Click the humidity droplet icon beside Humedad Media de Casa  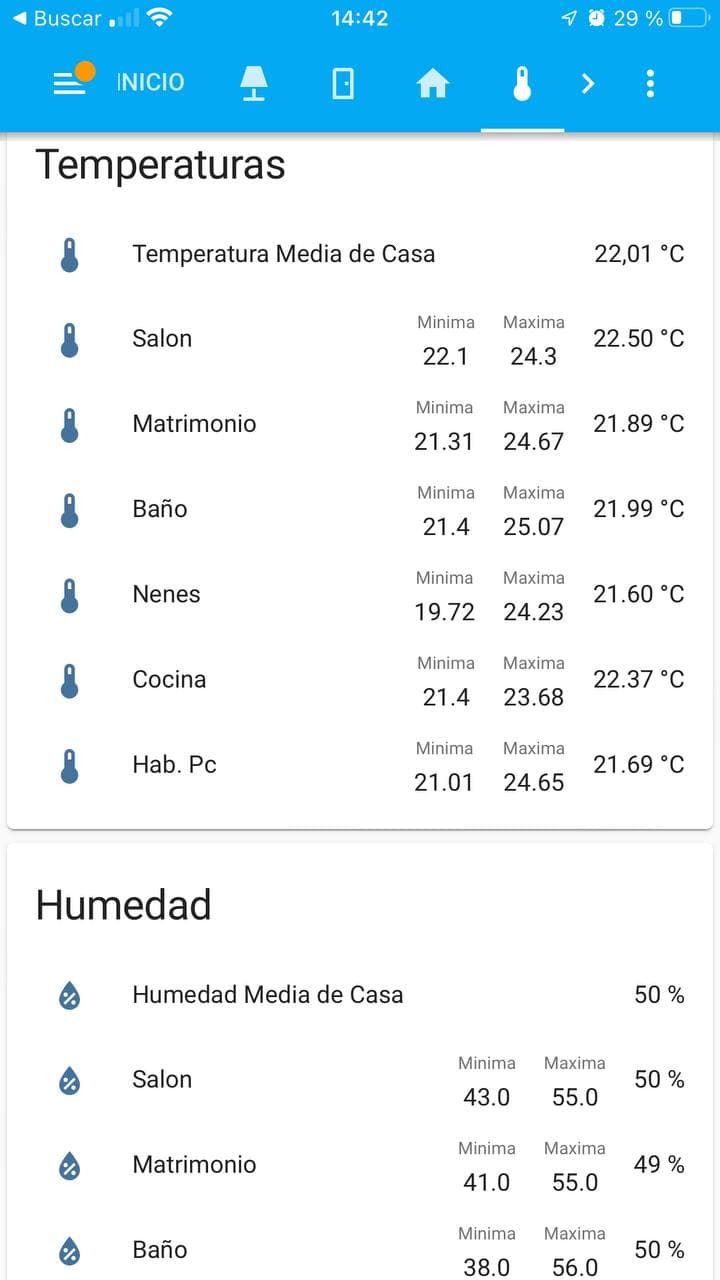click(68, 995)
